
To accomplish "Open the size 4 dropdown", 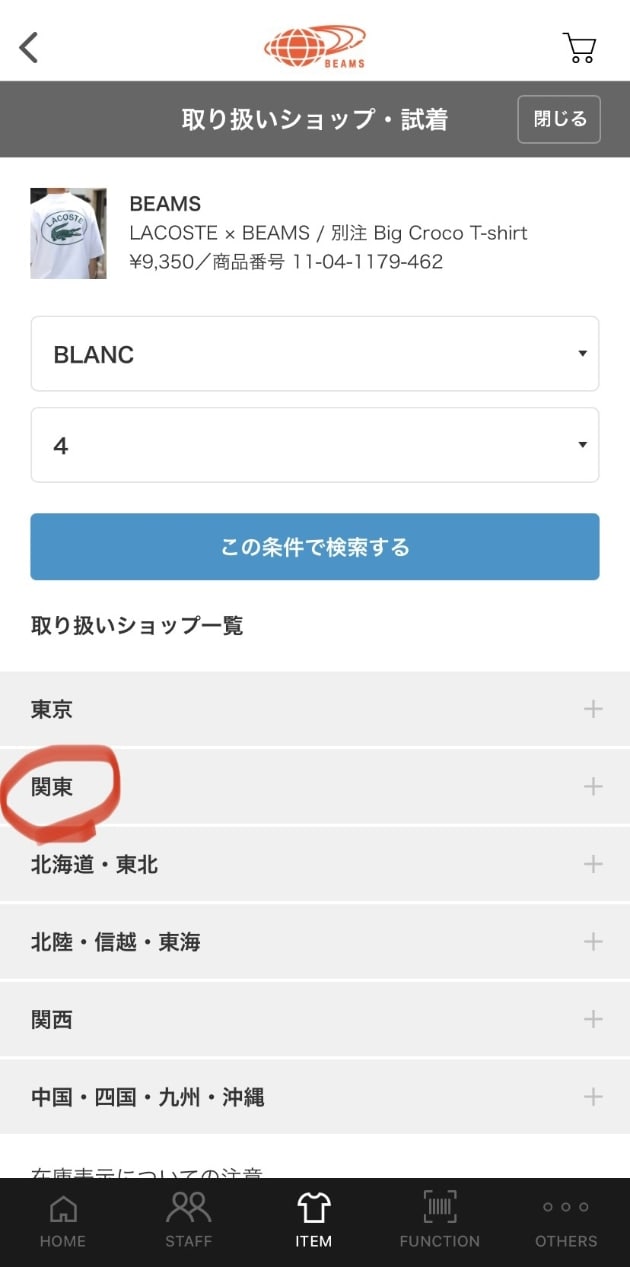I will 315,445.
